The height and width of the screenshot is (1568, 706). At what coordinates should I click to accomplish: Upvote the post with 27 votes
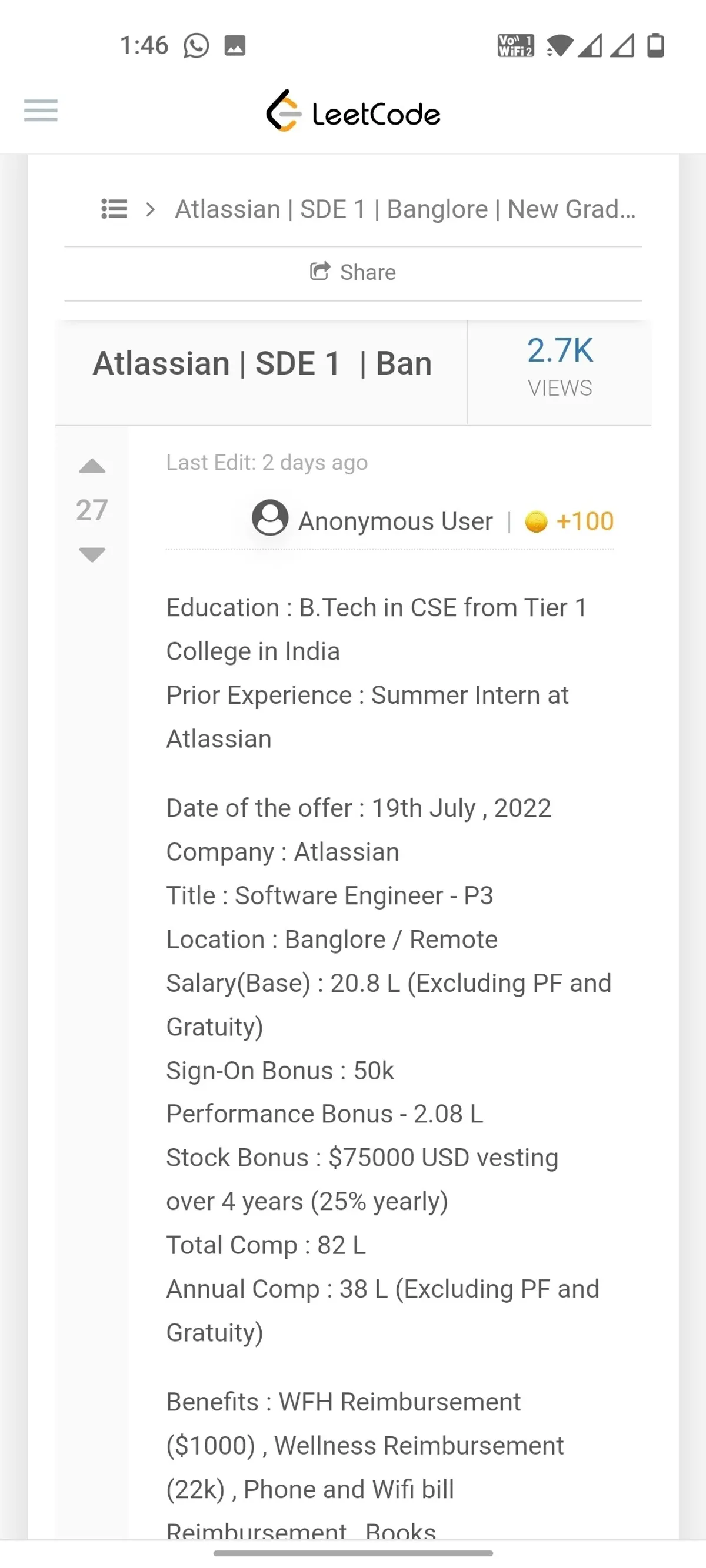coord(92,466)
